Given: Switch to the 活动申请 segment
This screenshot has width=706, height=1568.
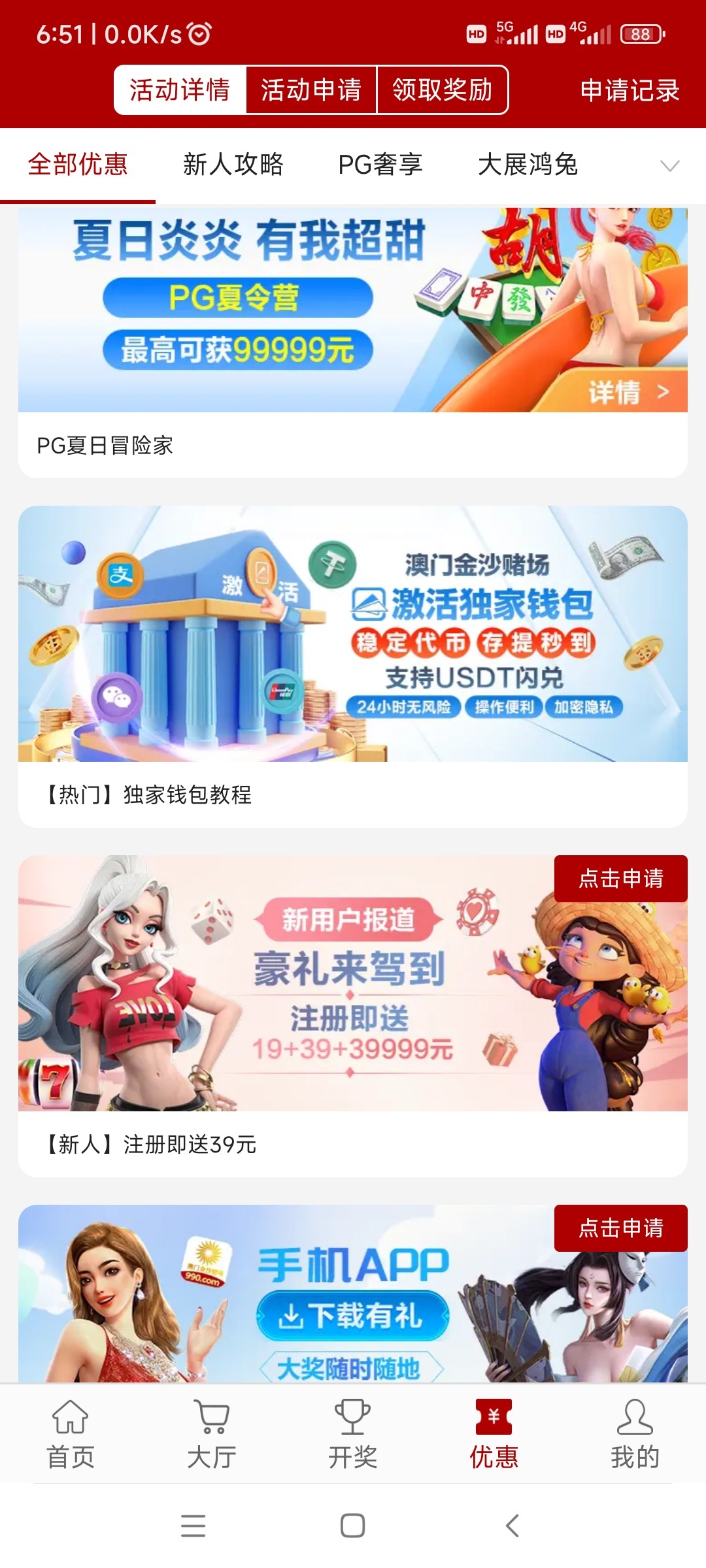Looking at the screenshot, I should (x=311, y=90).
